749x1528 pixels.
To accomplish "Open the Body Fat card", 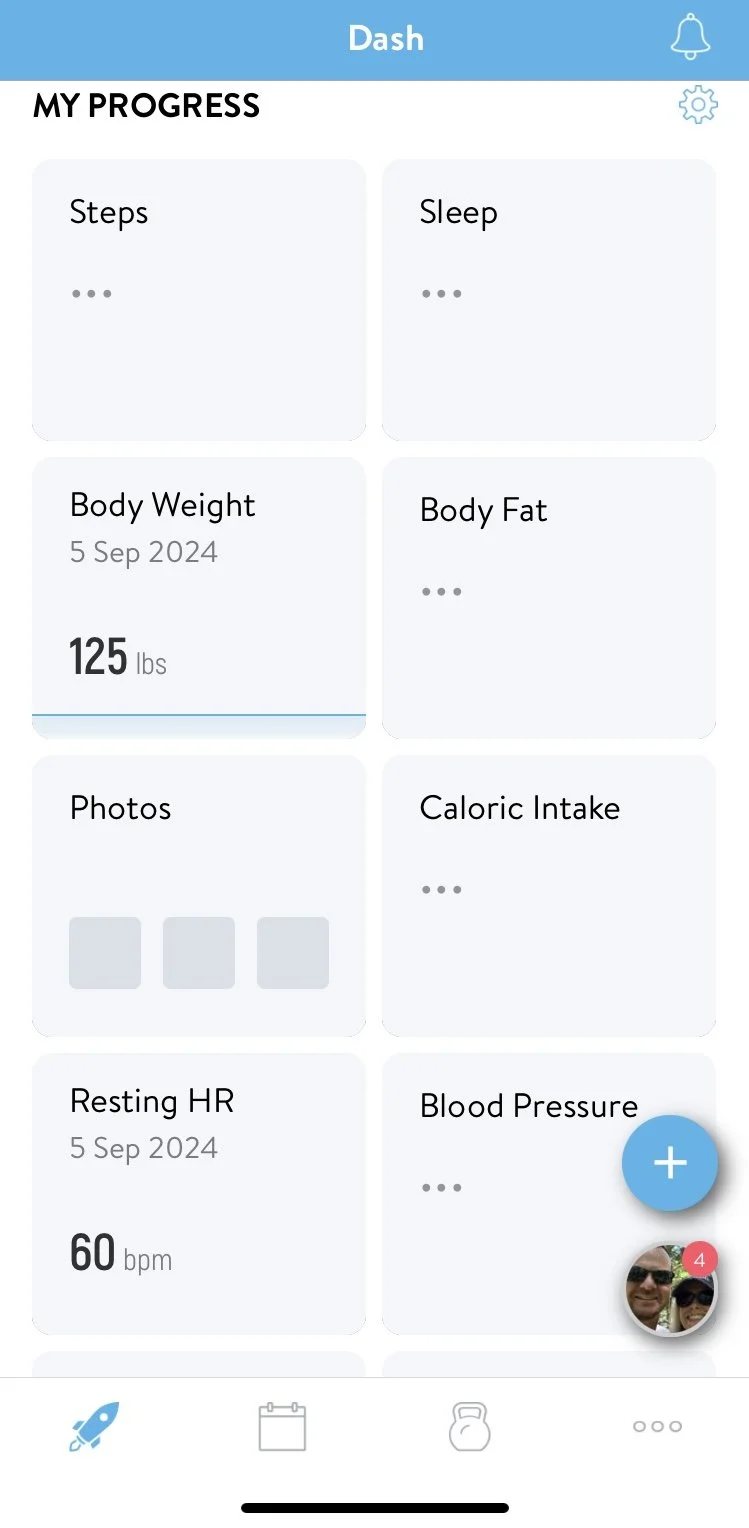I will point(548,597).
